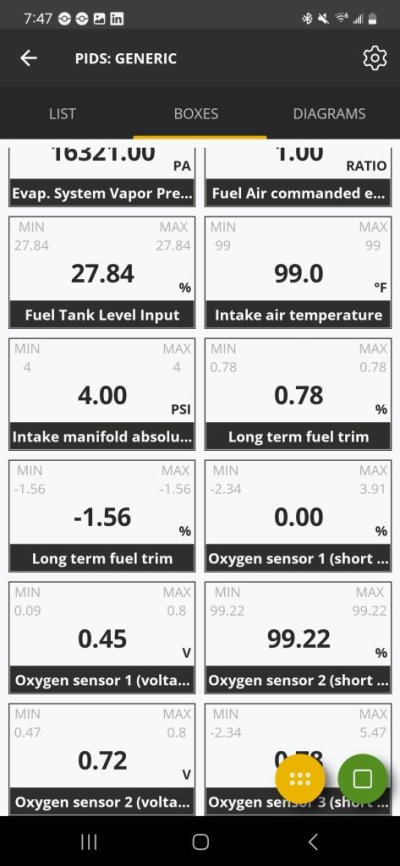The image size is (400, 866).
Task: Open the recent apps view
Action: pyautogui.click(x=89, y=842)
